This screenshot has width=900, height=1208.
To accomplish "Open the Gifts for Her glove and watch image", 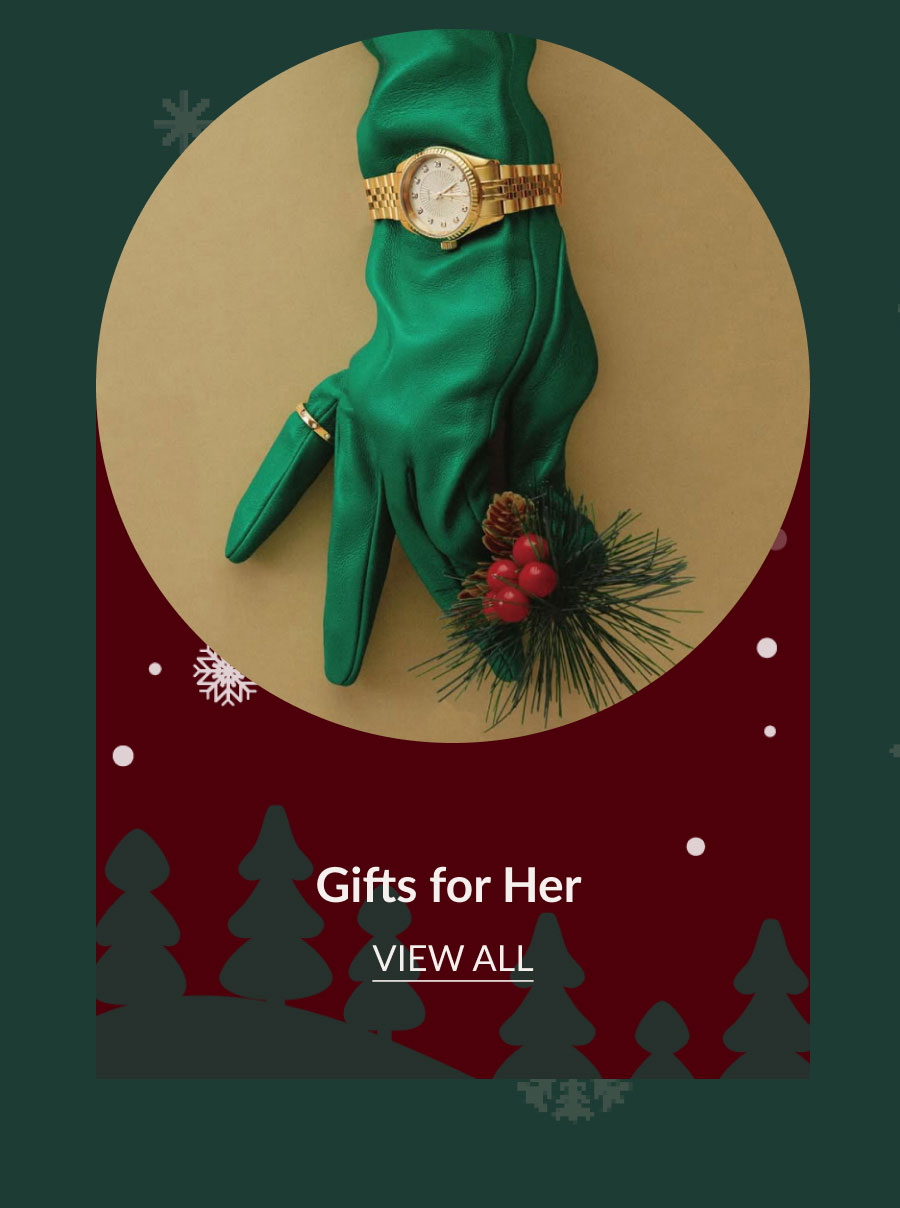I will [x=452, y=385].
